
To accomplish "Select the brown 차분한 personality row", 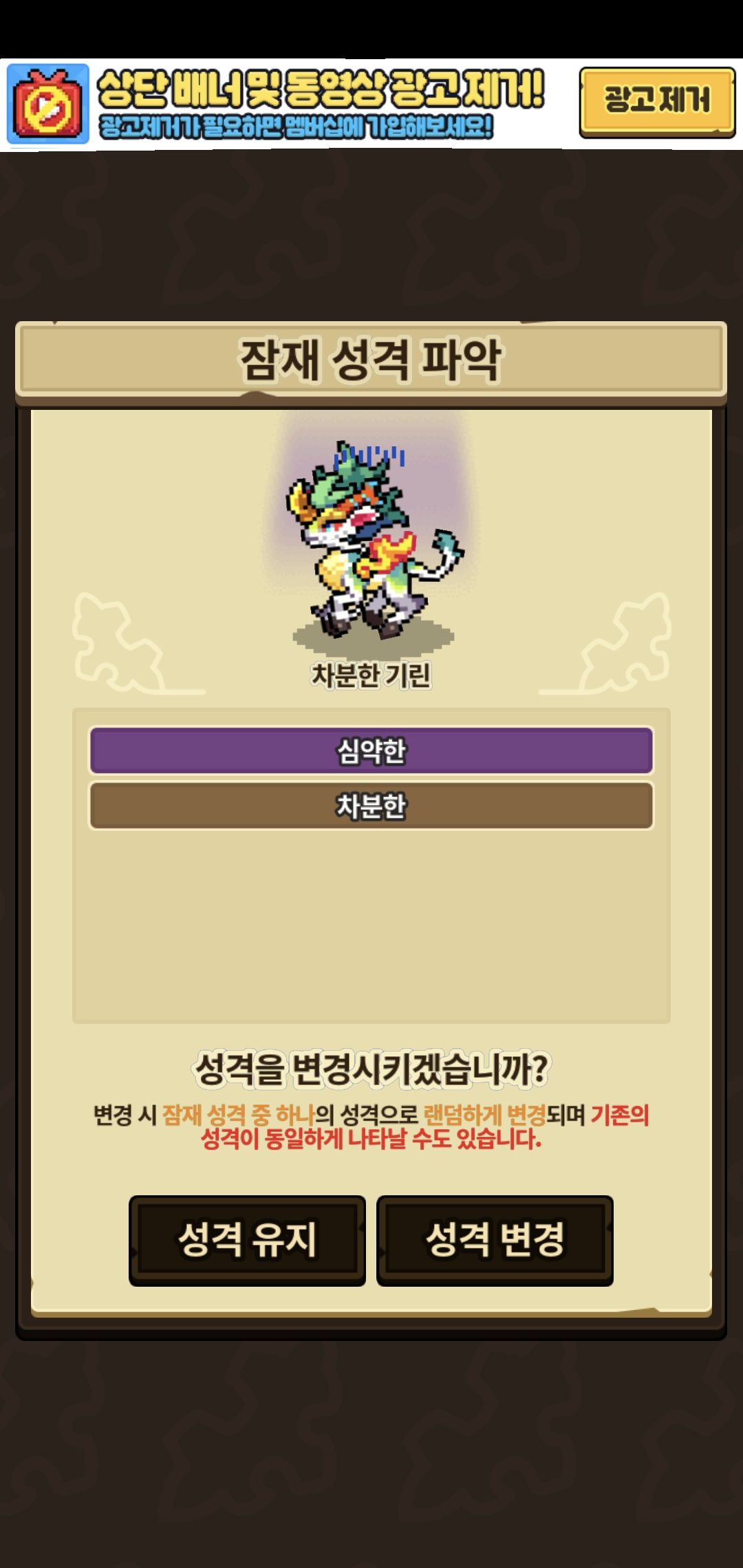I will [x=371, y=805].
